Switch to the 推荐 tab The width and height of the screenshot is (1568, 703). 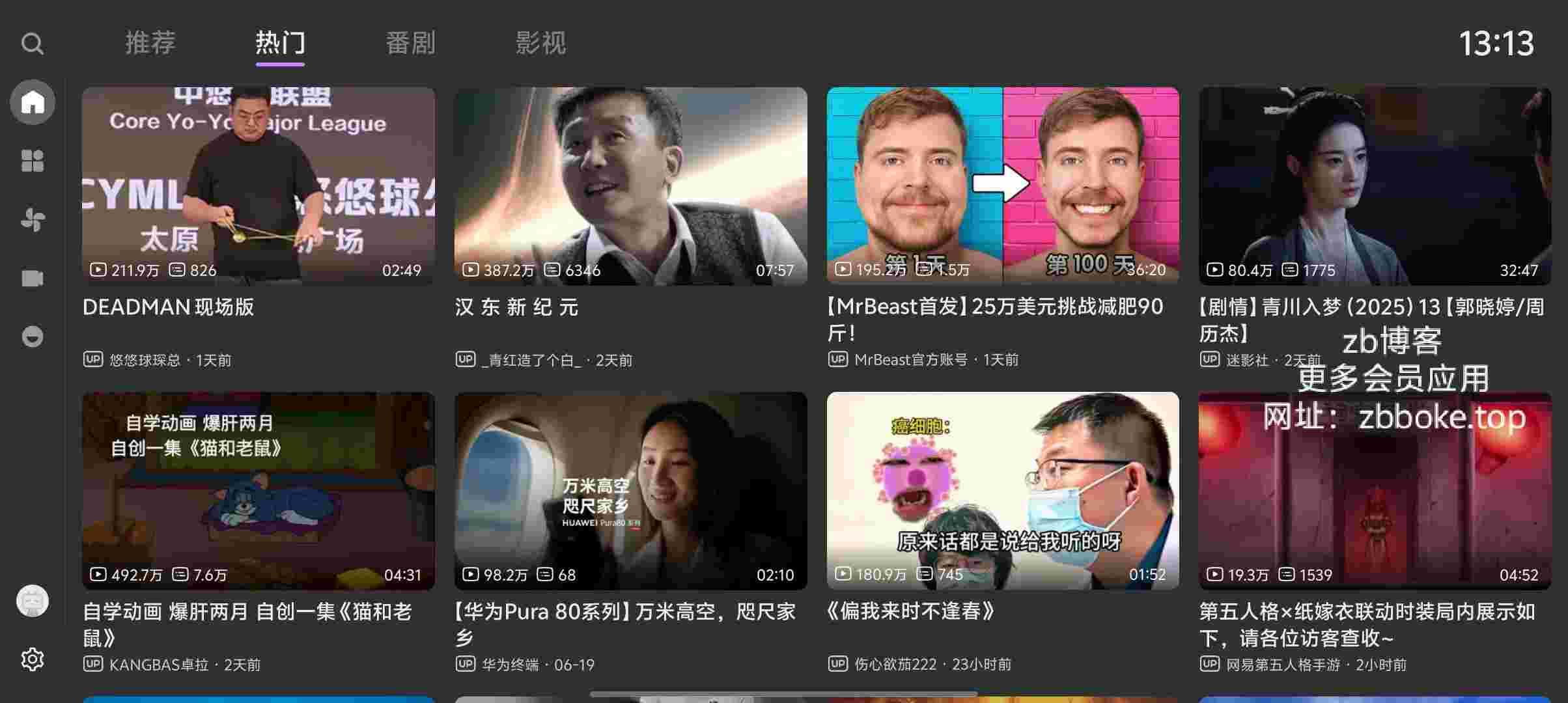pos(150,43)
